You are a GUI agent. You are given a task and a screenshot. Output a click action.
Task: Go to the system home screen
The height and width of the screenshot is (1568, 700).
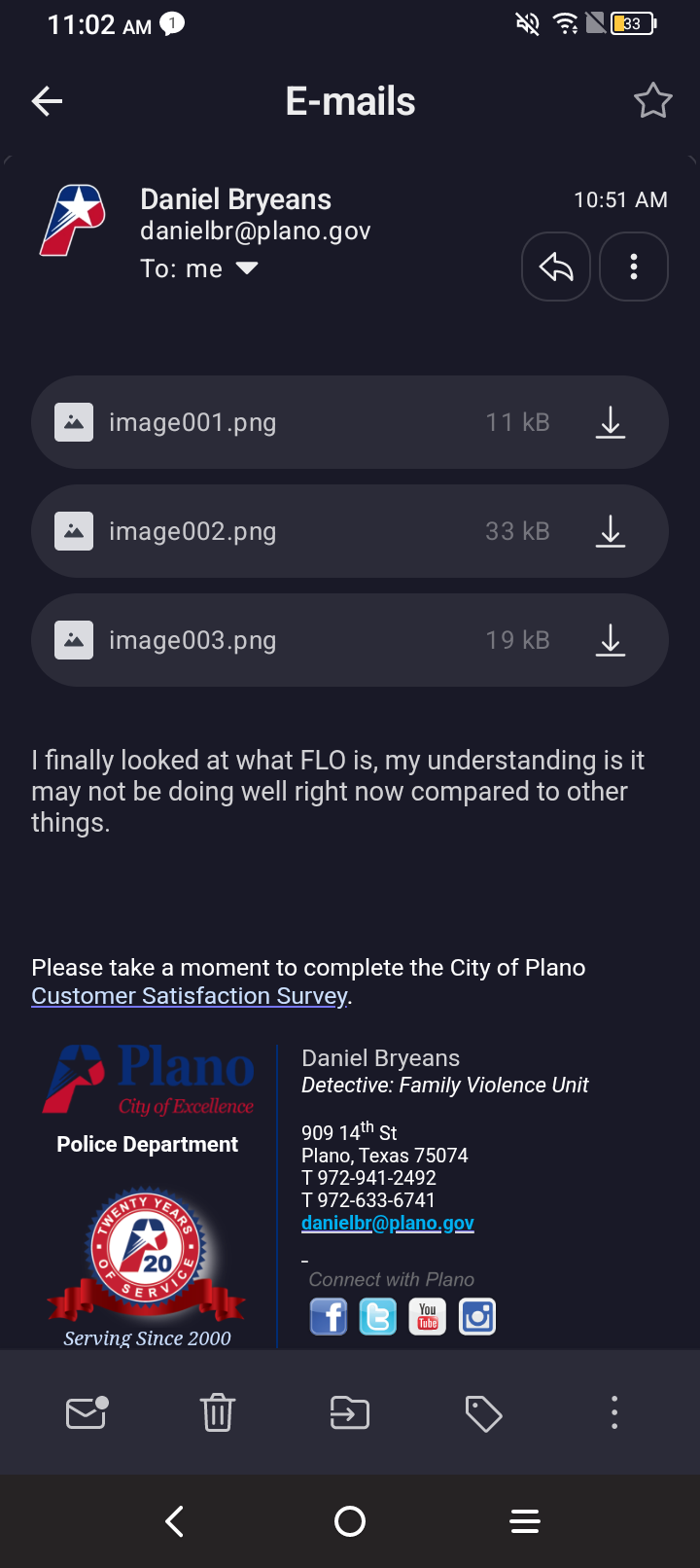[x=350, y=1521]
